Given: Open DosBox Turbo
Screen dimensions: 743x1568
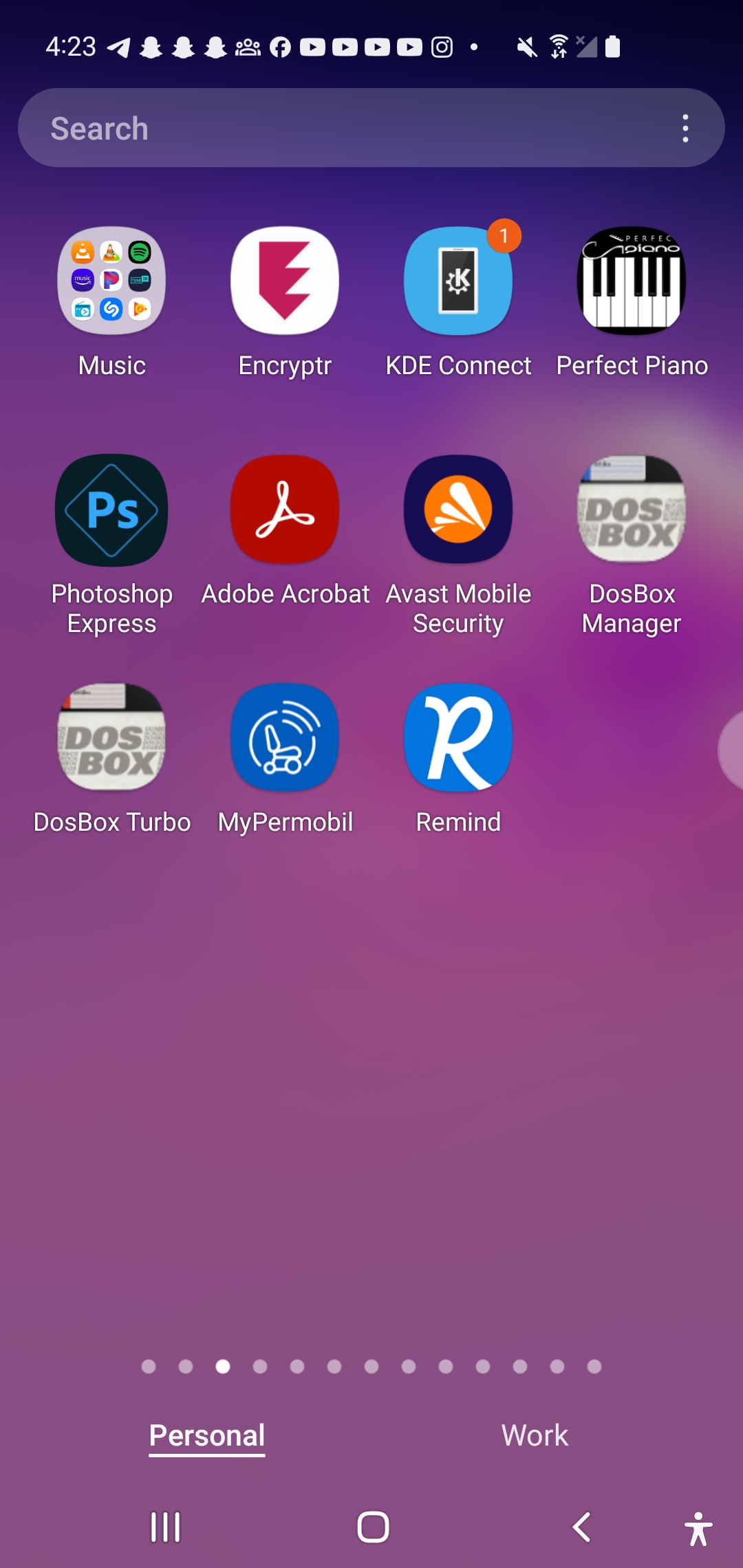Looking at the screenshot, I should 111,738.
